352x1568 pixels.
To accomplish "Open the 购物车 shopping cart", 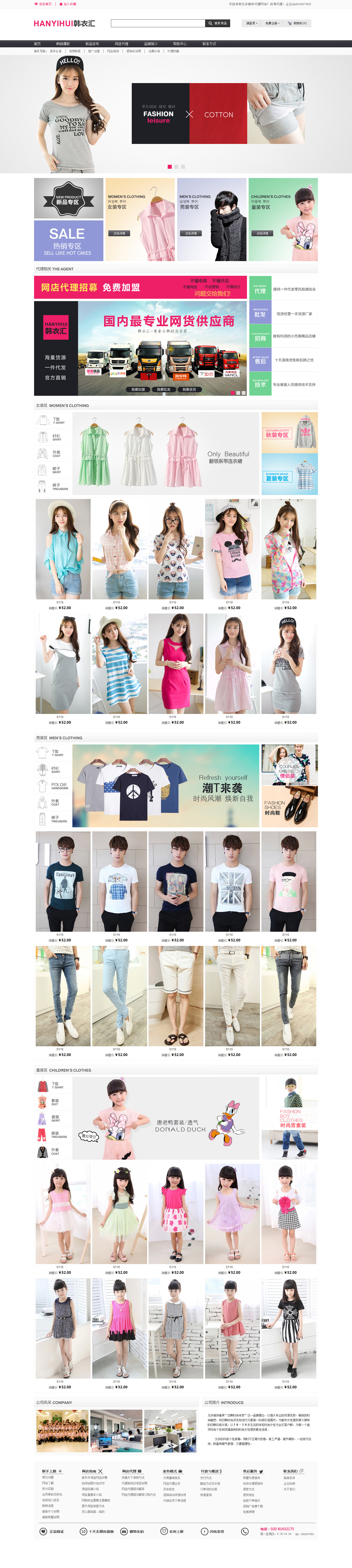I will [297, 23].
